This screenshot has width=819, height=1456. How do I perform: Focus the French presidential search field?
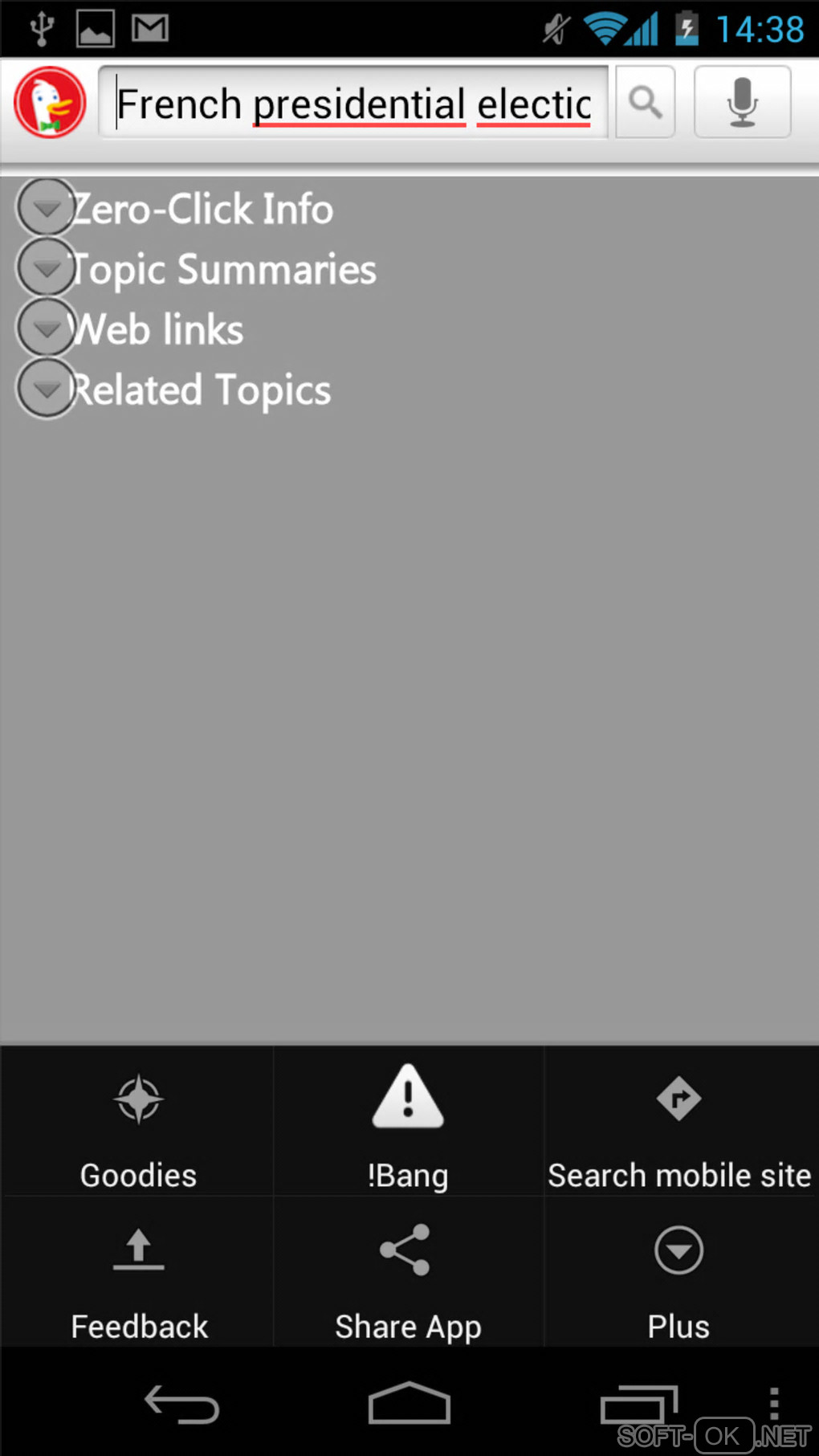click(x=353, y=104)
